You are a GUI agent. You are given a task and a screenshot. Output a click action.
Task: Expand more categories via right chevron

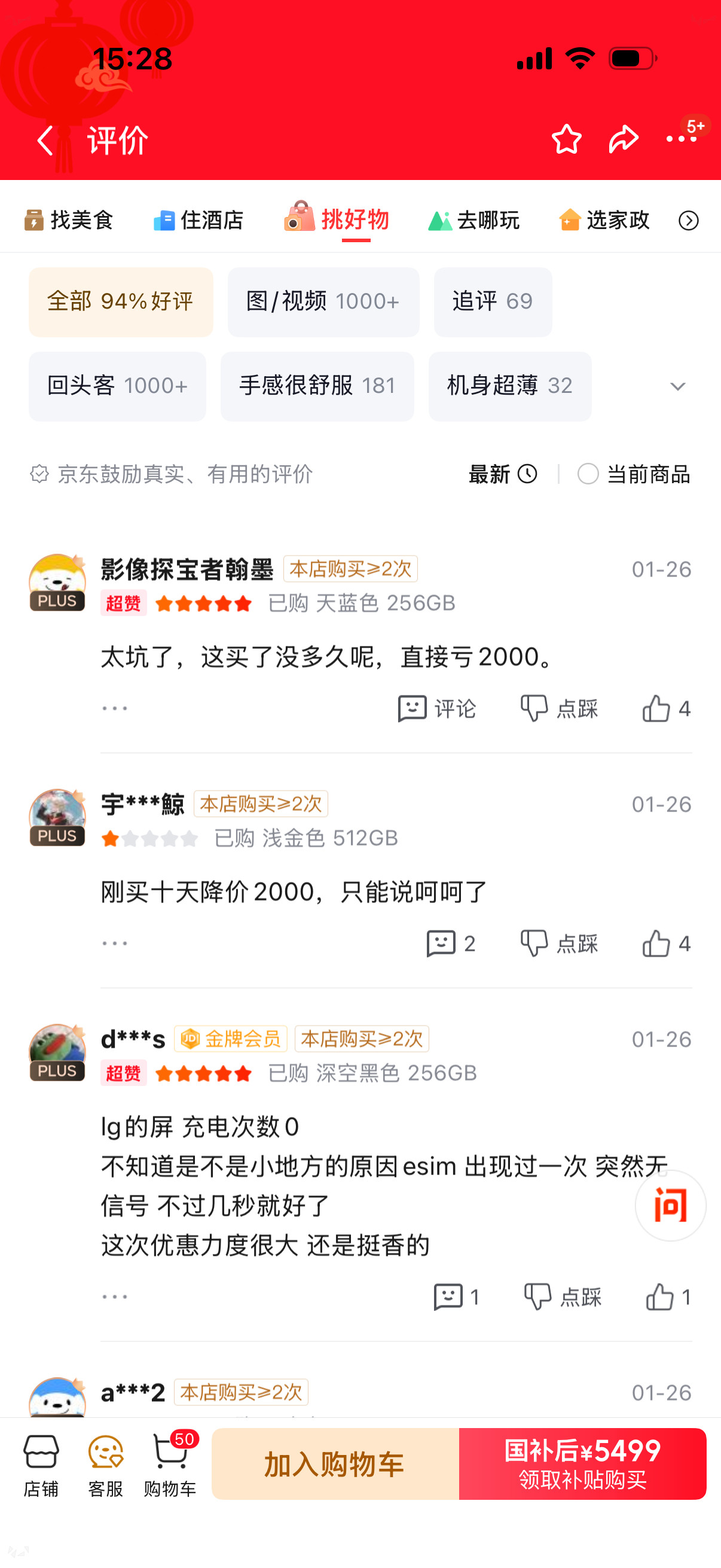tap(688, 221)
